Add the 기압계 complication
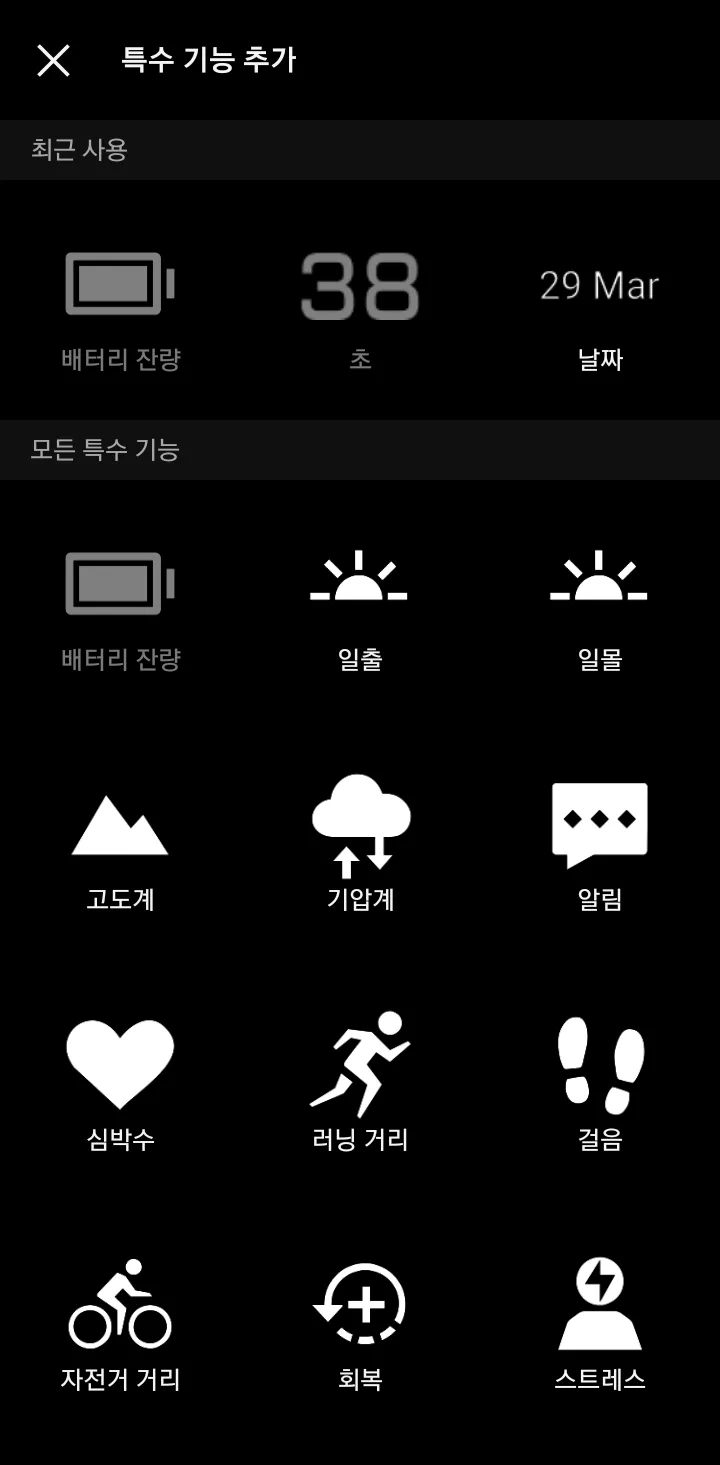Image resolution: width=720 pixels, height=1465 pixels. (x=360, y=845)
